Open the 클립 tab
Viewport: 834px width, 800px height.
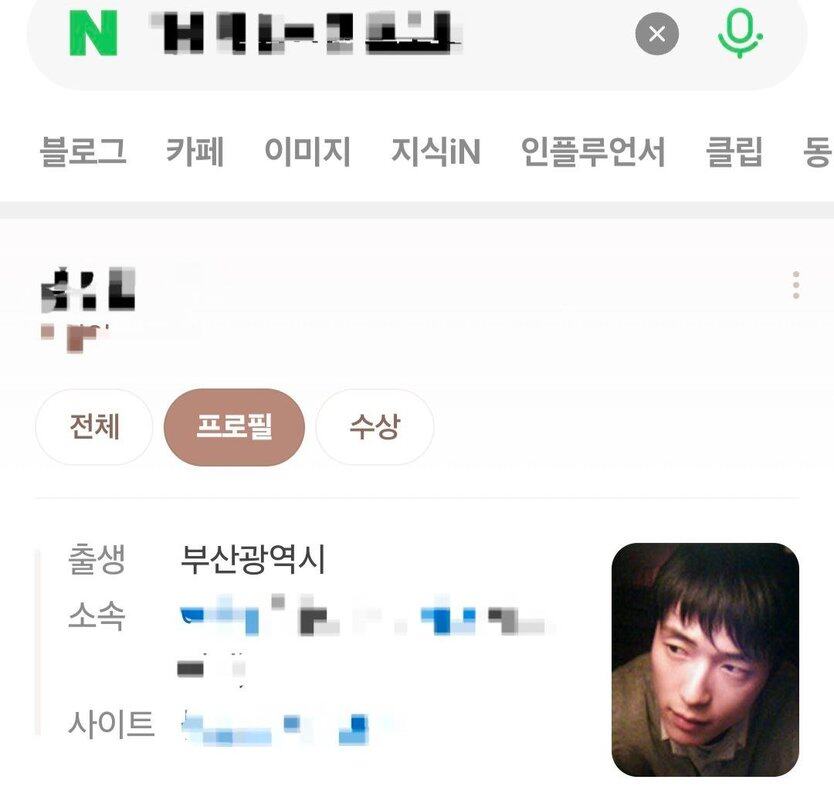point(734,152)
